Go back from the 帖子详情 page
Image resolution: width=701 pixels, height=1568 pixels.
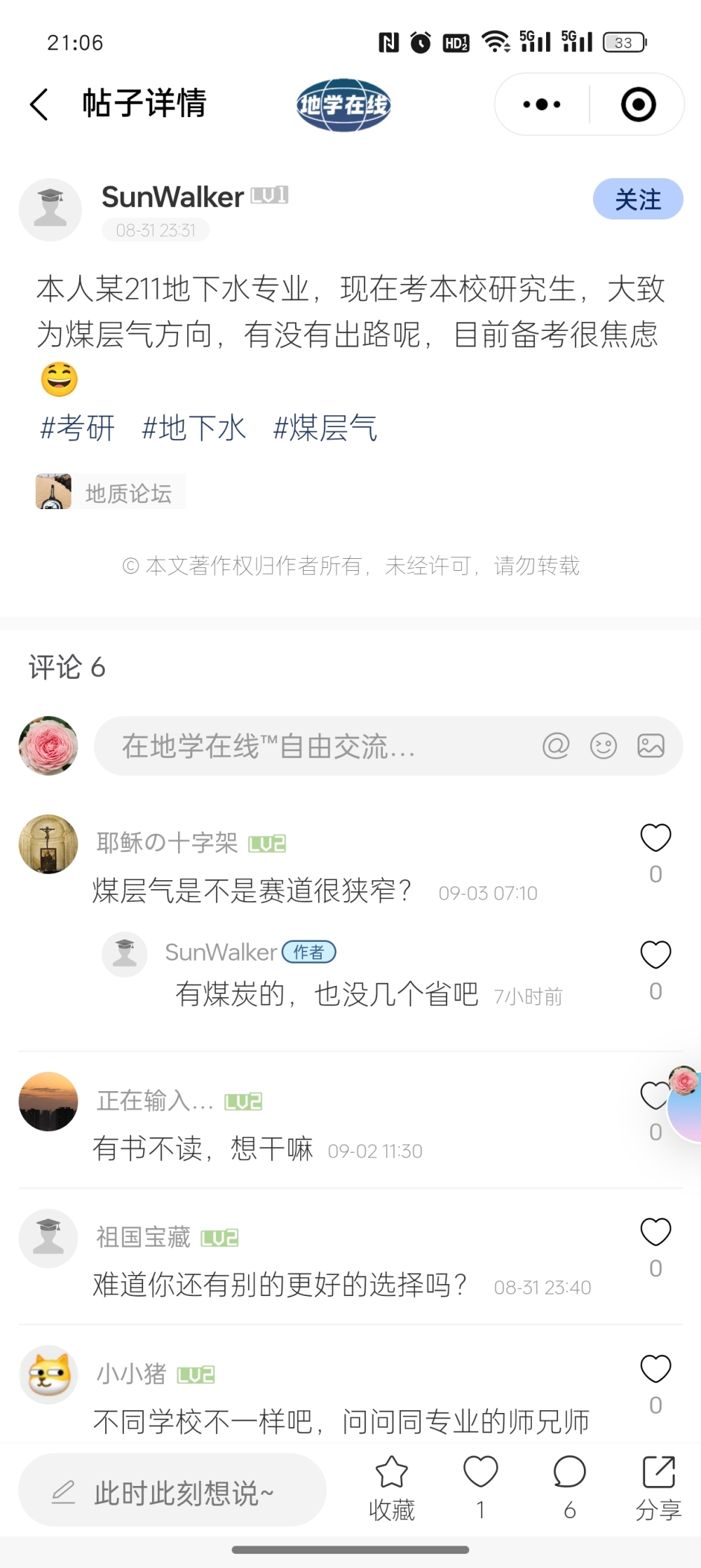coord(40,104)
